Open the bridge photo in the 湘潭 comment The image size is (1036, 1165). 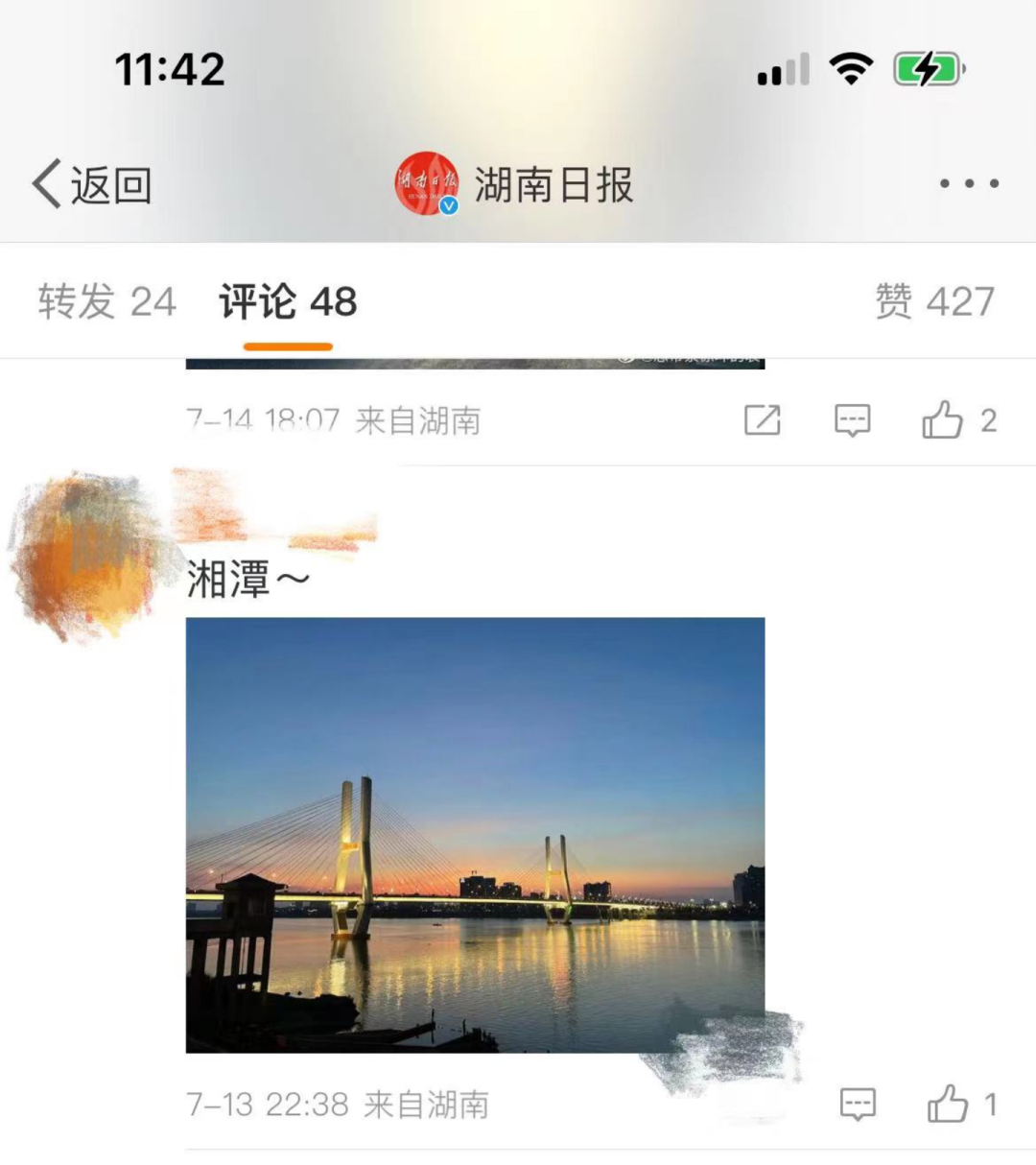(477, 835)
